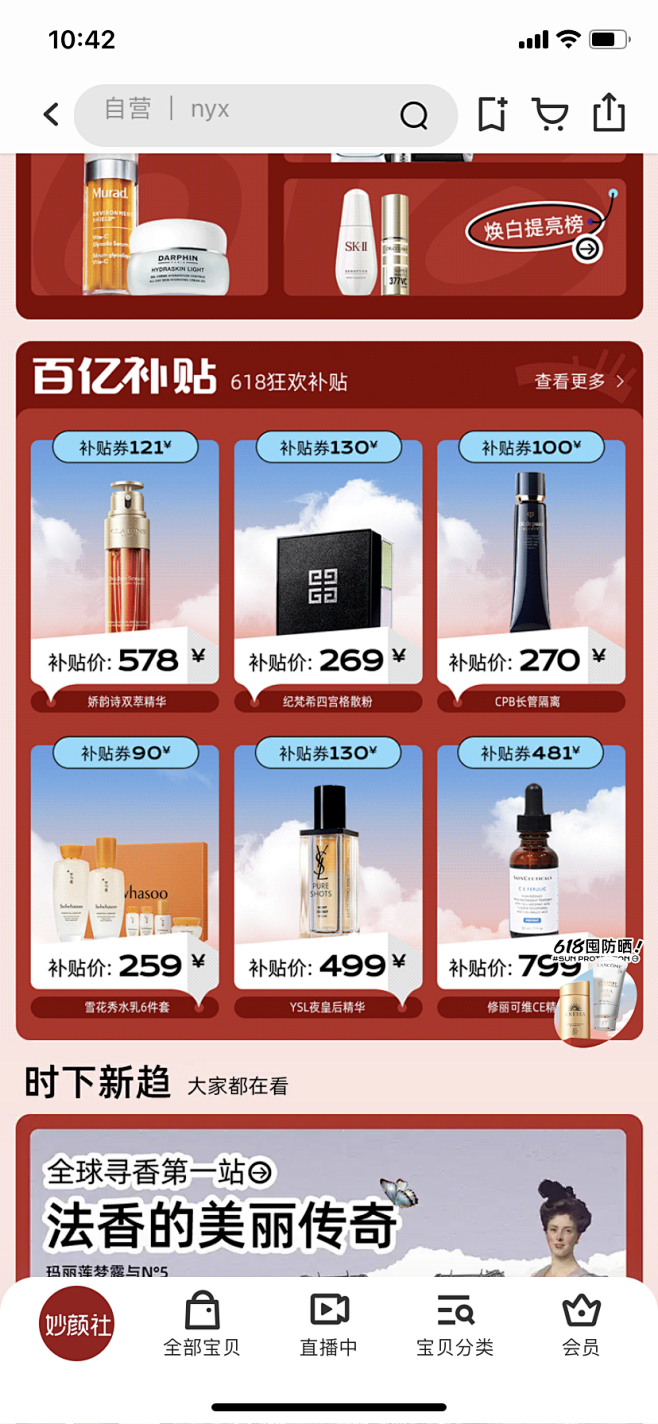658x1424 pixels.
Task: Open the floating 618囤防晒 promo
Action: coord(597,995)
